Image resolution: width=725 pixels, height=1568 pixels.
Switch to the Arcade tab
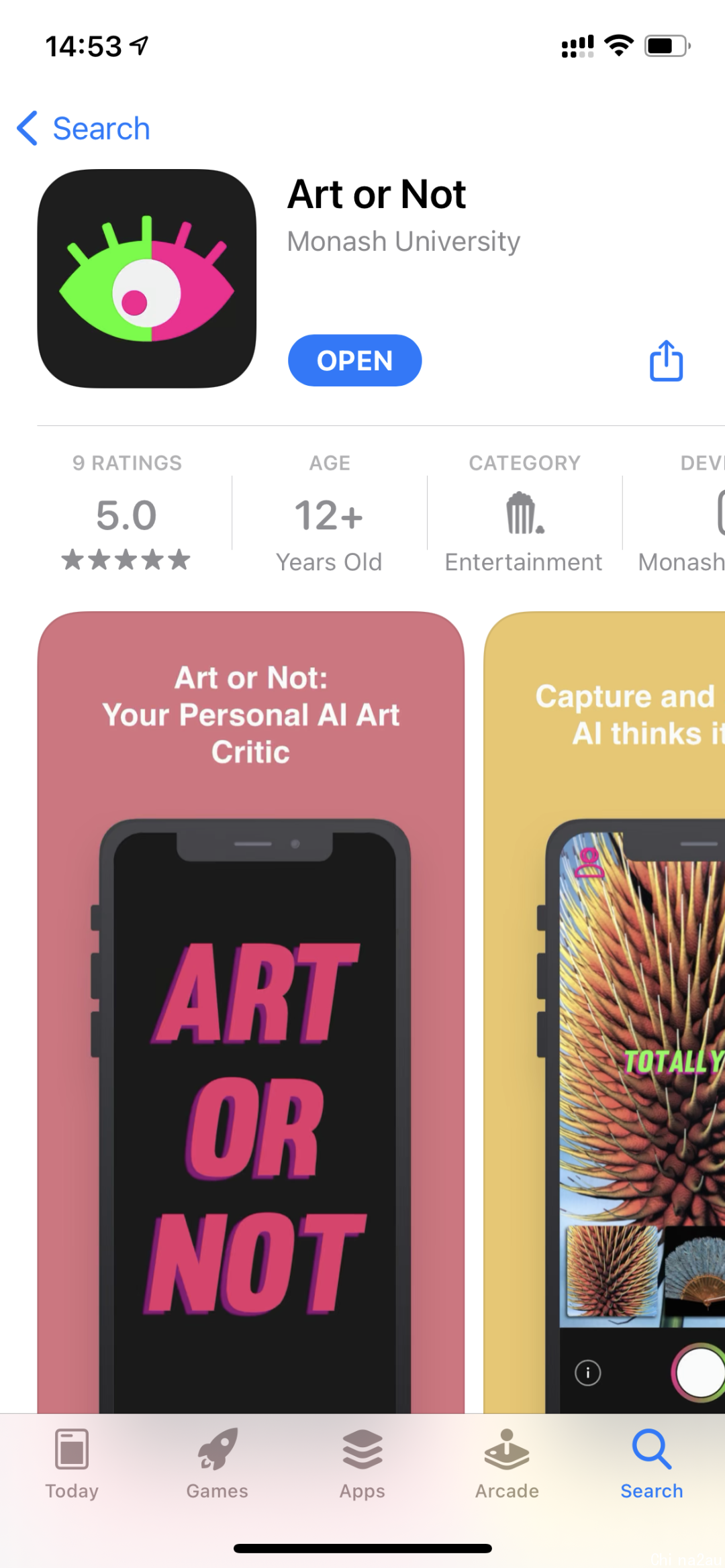pos(507,1464)
